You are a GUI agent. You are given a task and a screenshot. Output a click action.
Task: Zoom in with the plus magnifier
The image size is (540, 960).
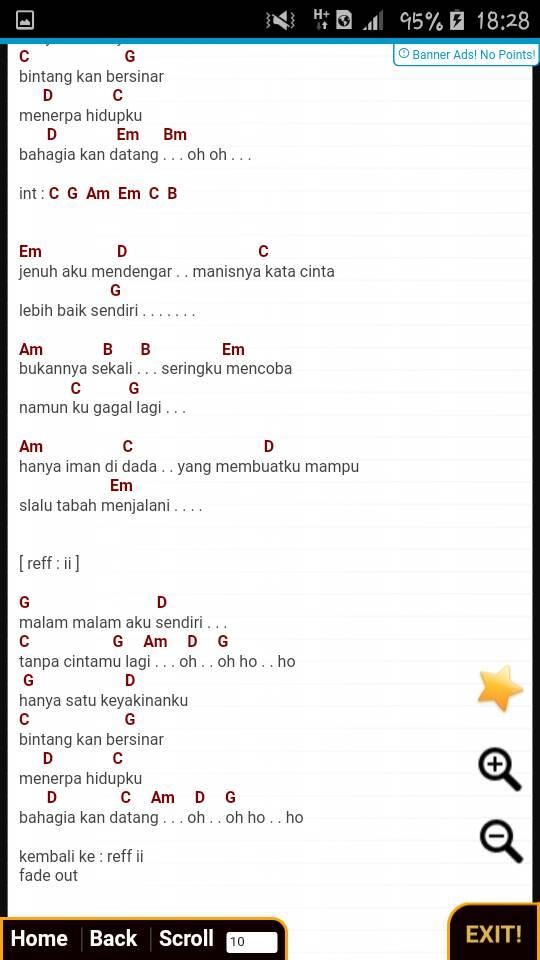point(500,770)
